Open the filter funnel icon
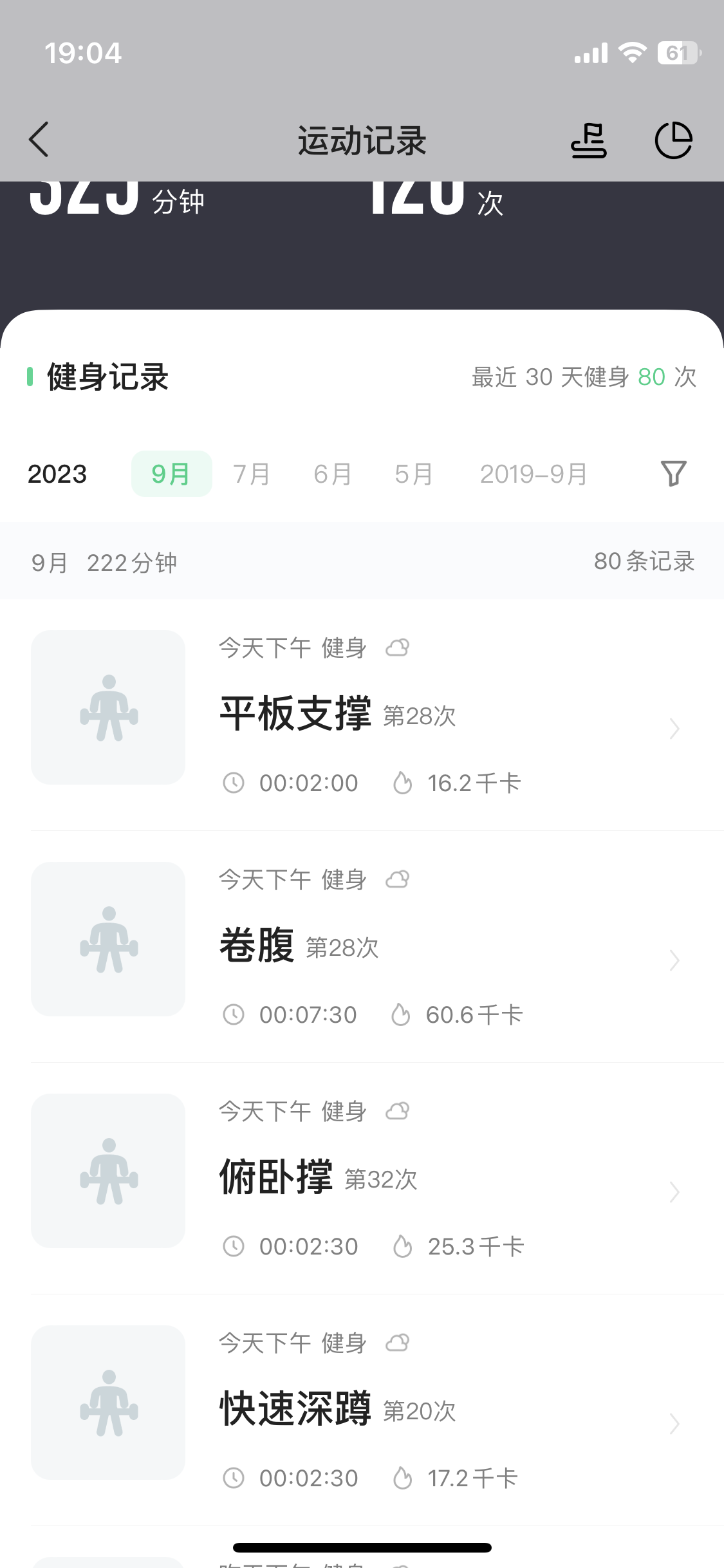The height and width of the screenshot is (1568, 724). (x=674, y=473)
